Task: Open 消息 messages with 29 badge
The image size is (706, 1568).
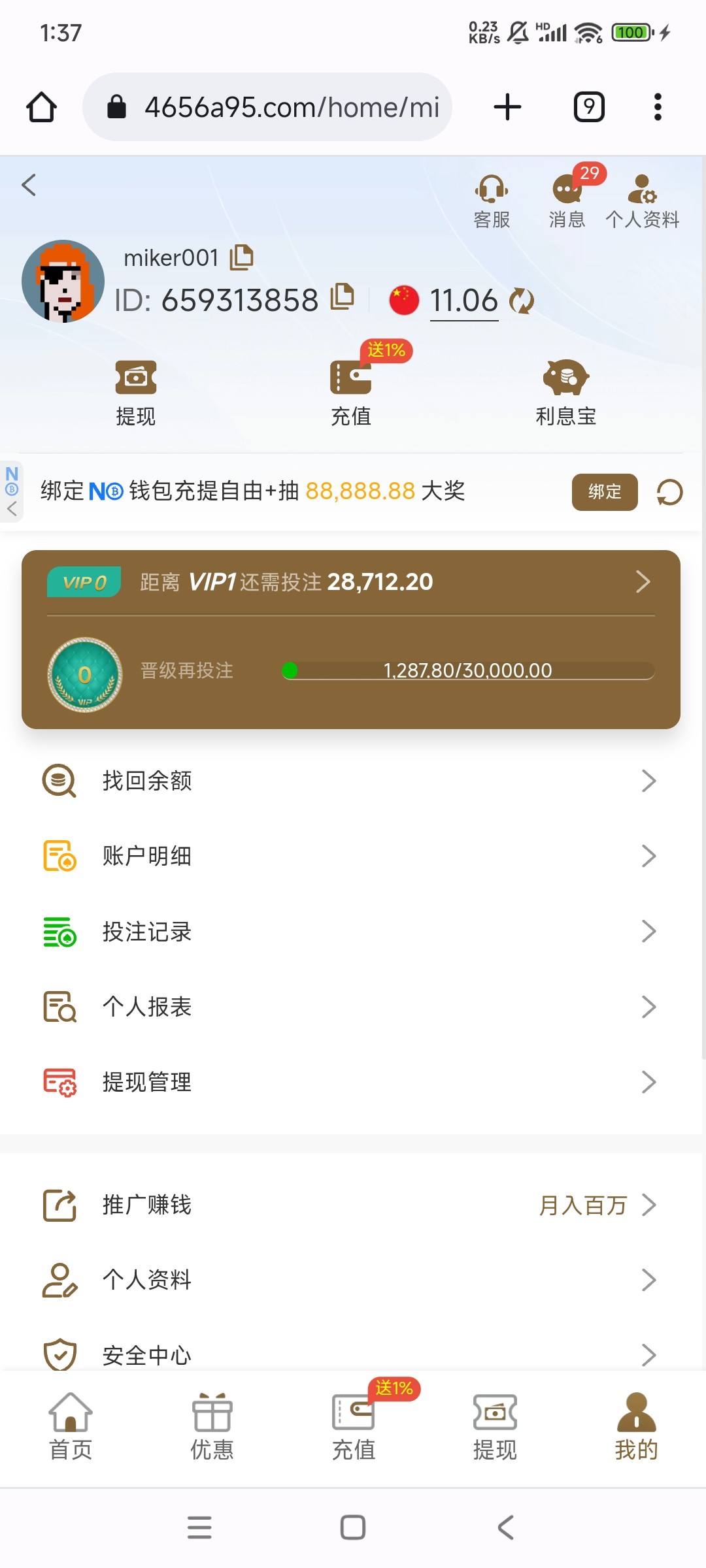Action: click(x=567, y=201)
